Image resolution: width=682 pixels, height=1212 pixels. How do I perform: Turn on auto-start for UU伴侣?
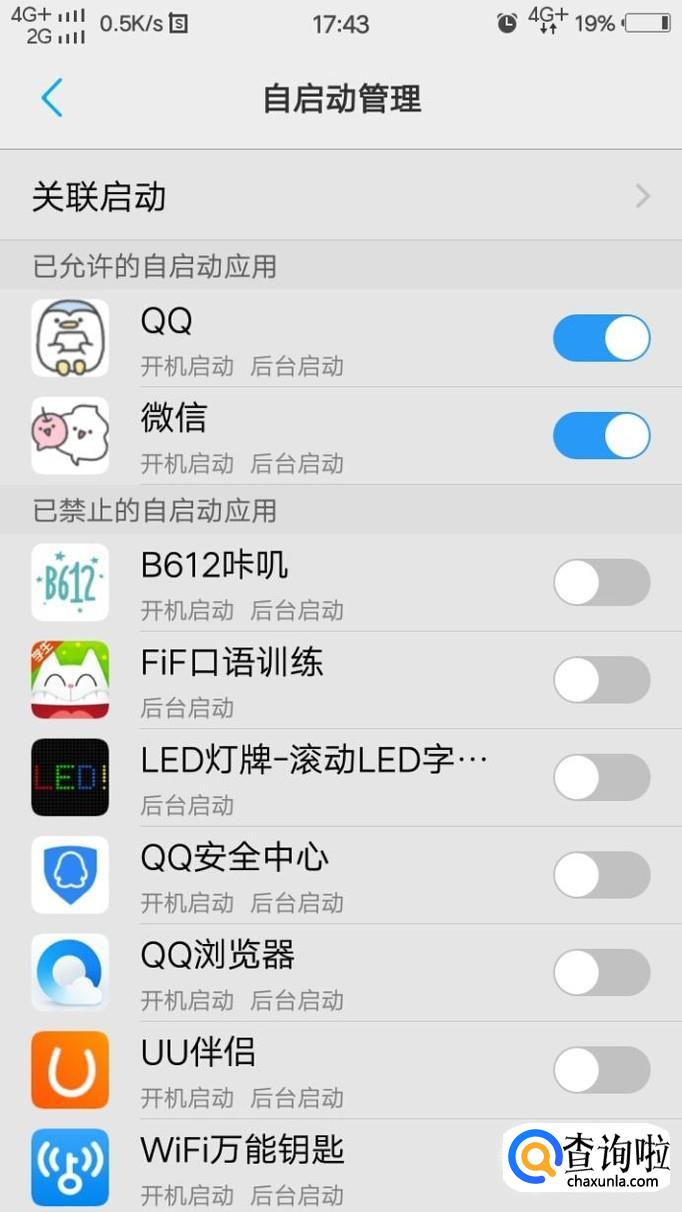(601, 1070)
